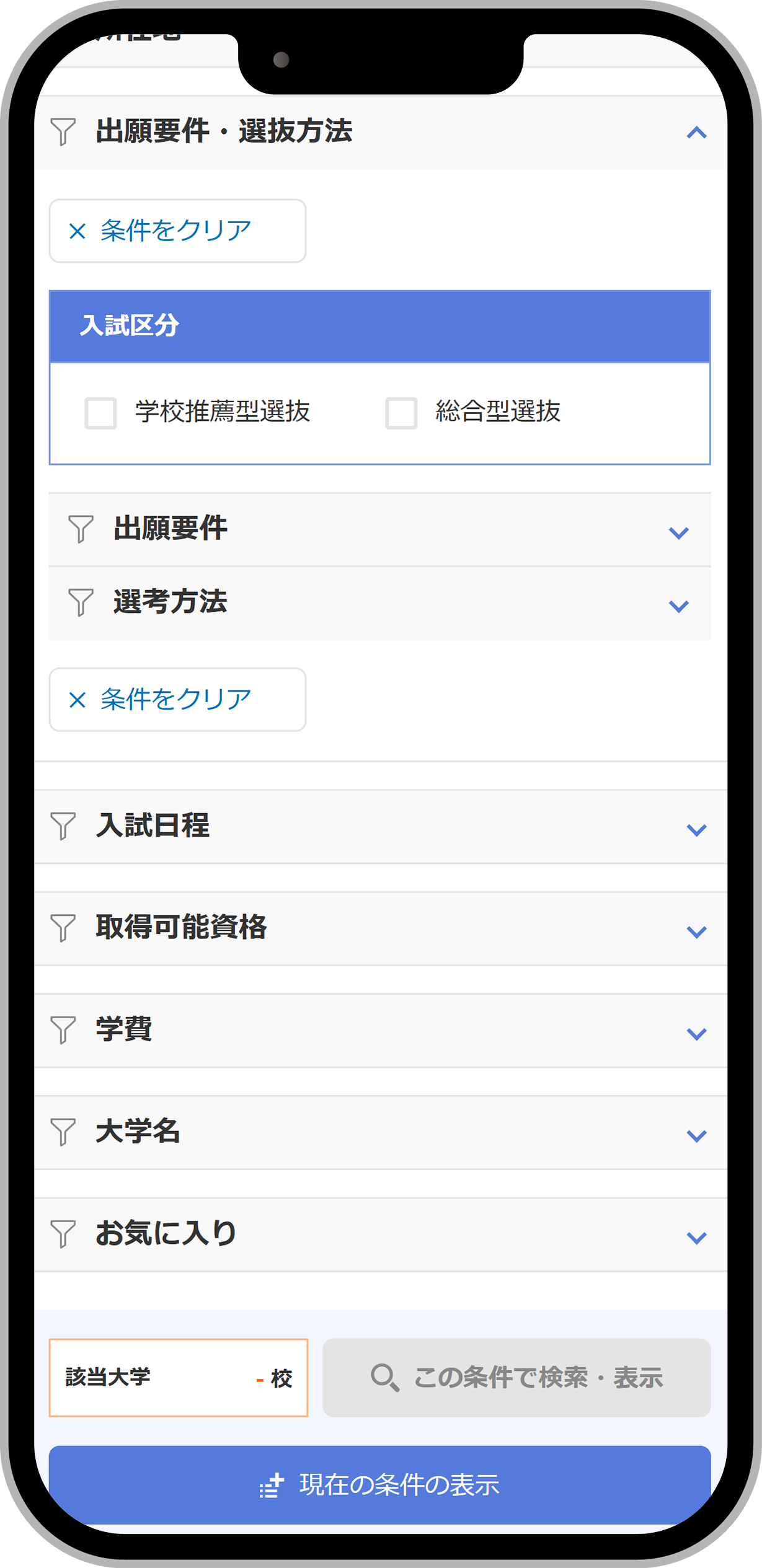Check the 学校推薦型選抜 checkbox
Screen dimensions: 762x1568
tap(100, 412)
